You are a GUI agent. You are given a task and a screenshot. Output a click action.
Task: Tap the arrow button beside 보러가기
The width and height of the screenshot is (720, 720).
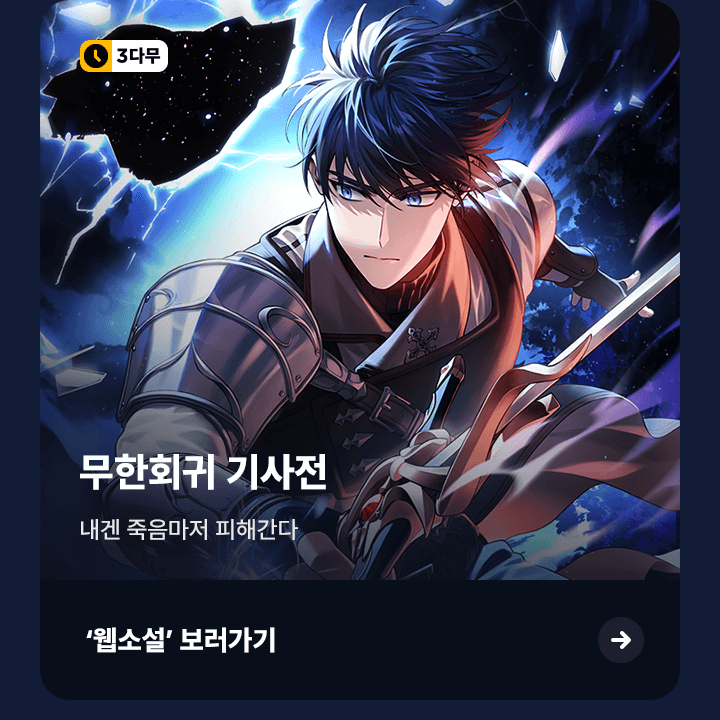tap(620, 640)
